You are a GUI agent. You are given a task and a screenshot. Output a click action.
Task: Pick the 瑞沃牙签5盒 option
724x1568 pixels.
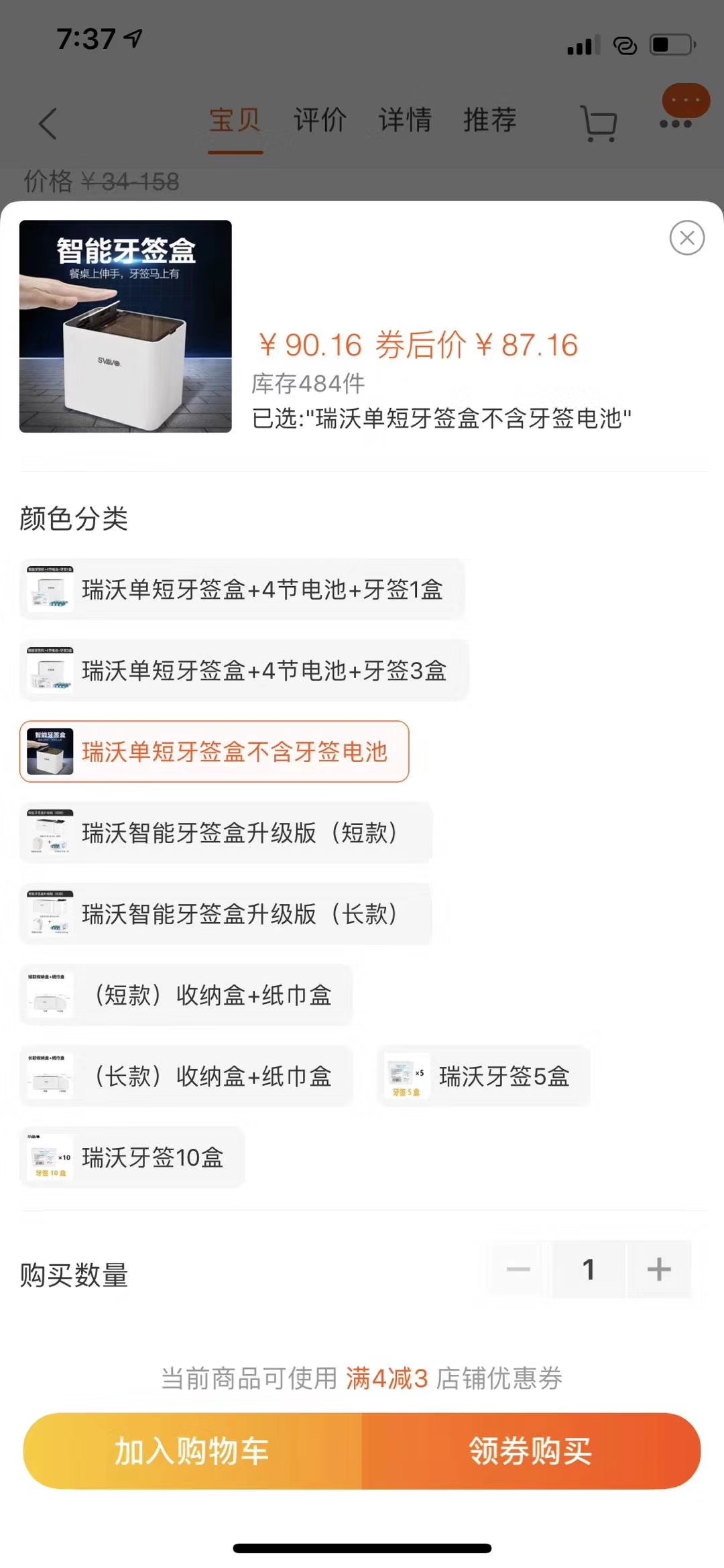pyautogui.click(x=483, y=1076)
